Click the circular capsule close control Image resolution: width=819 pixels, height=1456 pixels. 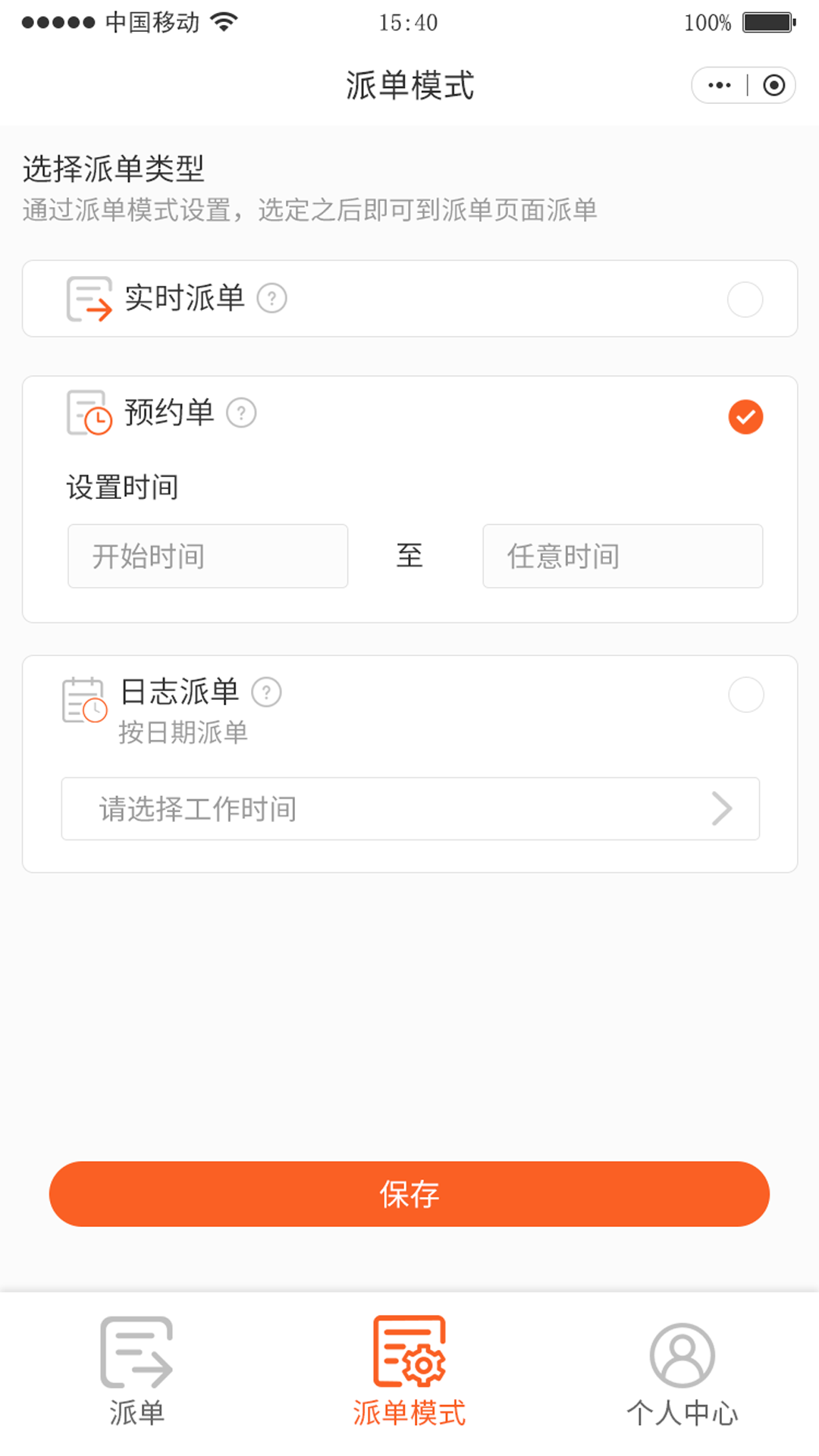(773, 85)
